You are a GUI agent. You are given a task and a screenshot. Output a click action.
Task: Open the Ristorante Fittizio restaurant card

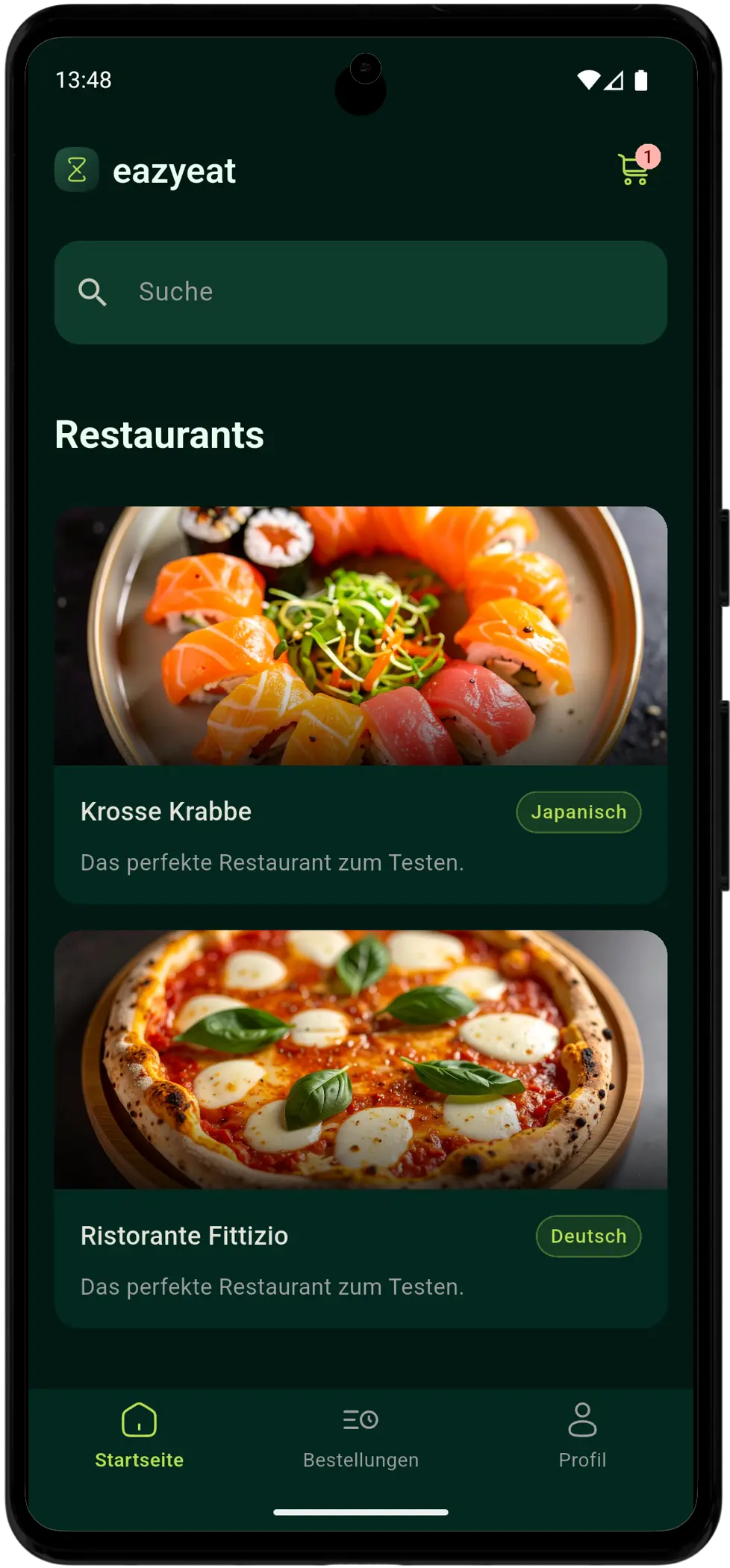pyautogui.click(x=361, y=1127)
